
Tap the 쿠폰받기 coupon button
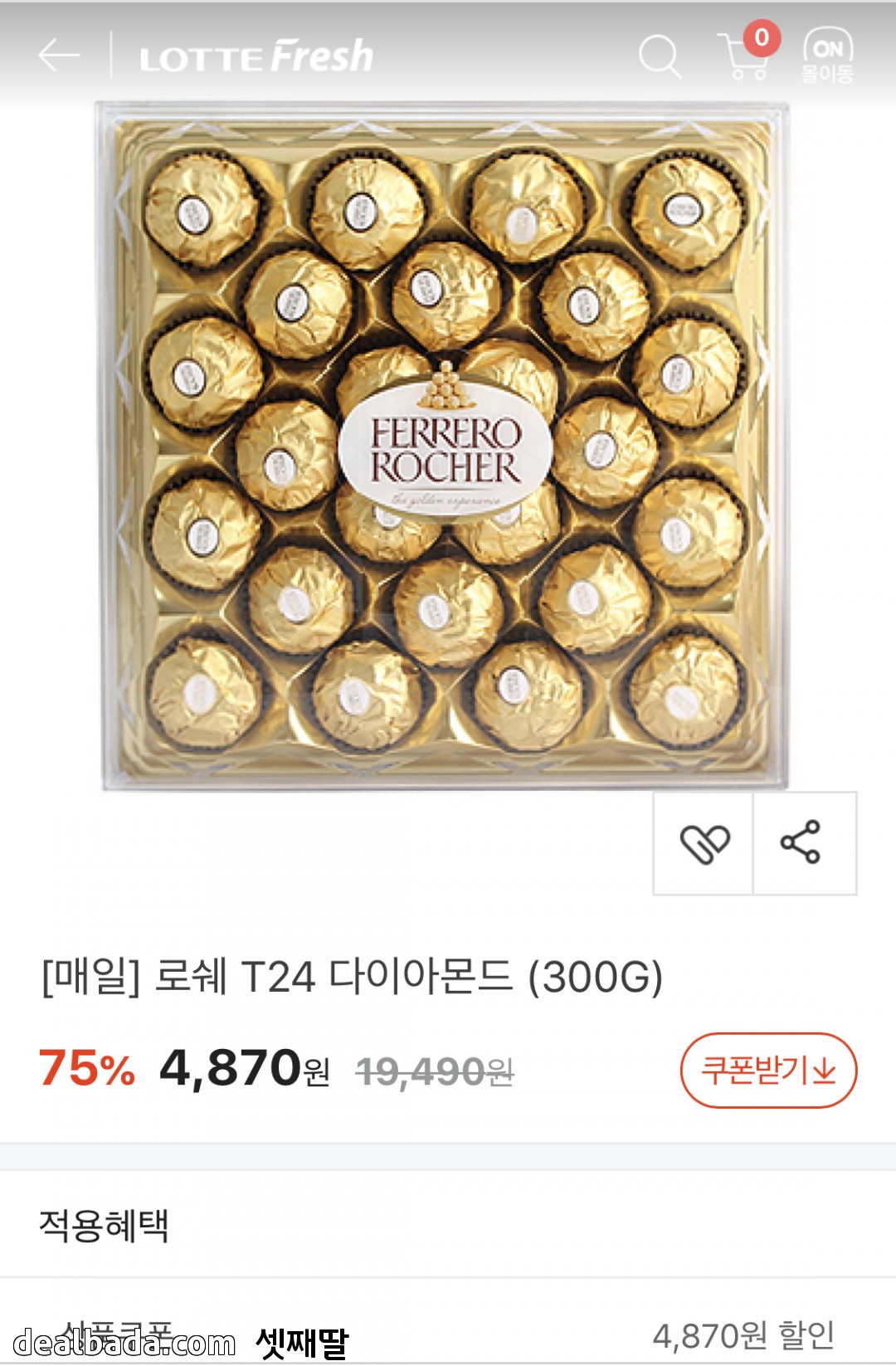click(767, 1070)
